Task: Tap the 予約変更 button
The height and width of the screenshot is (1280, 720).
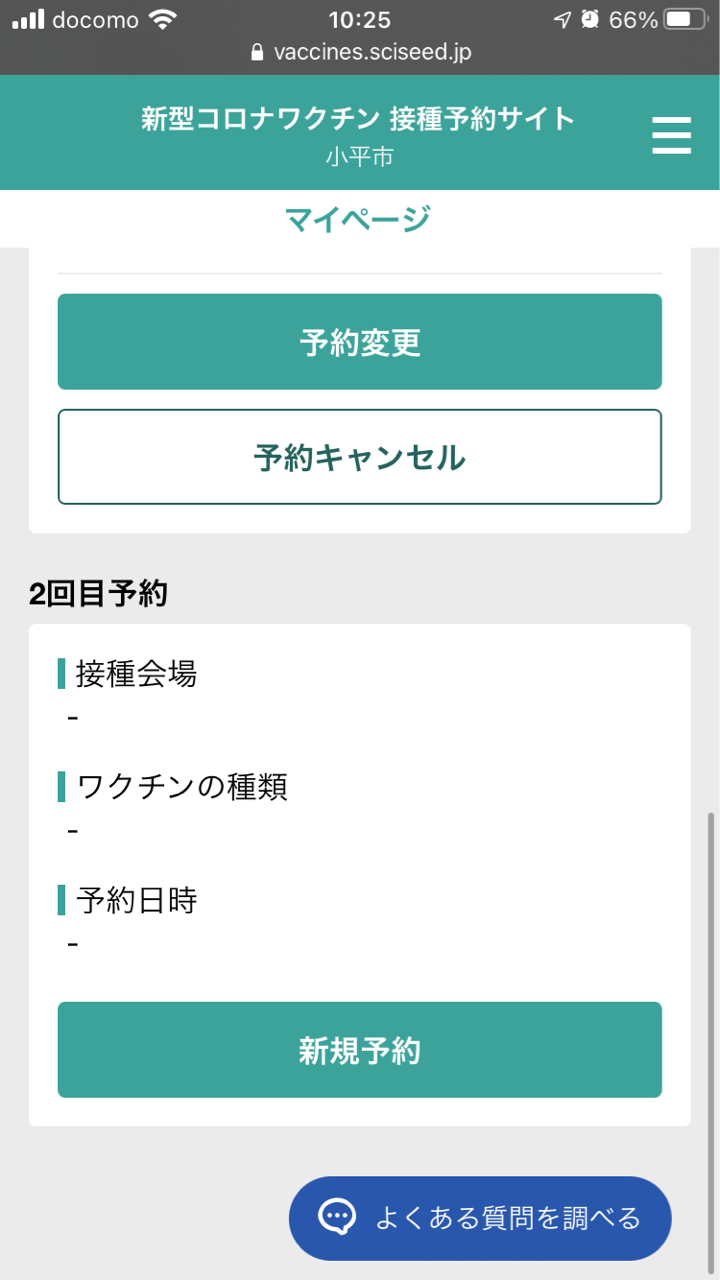Action: pyautogui.click(x=360, y=342)
